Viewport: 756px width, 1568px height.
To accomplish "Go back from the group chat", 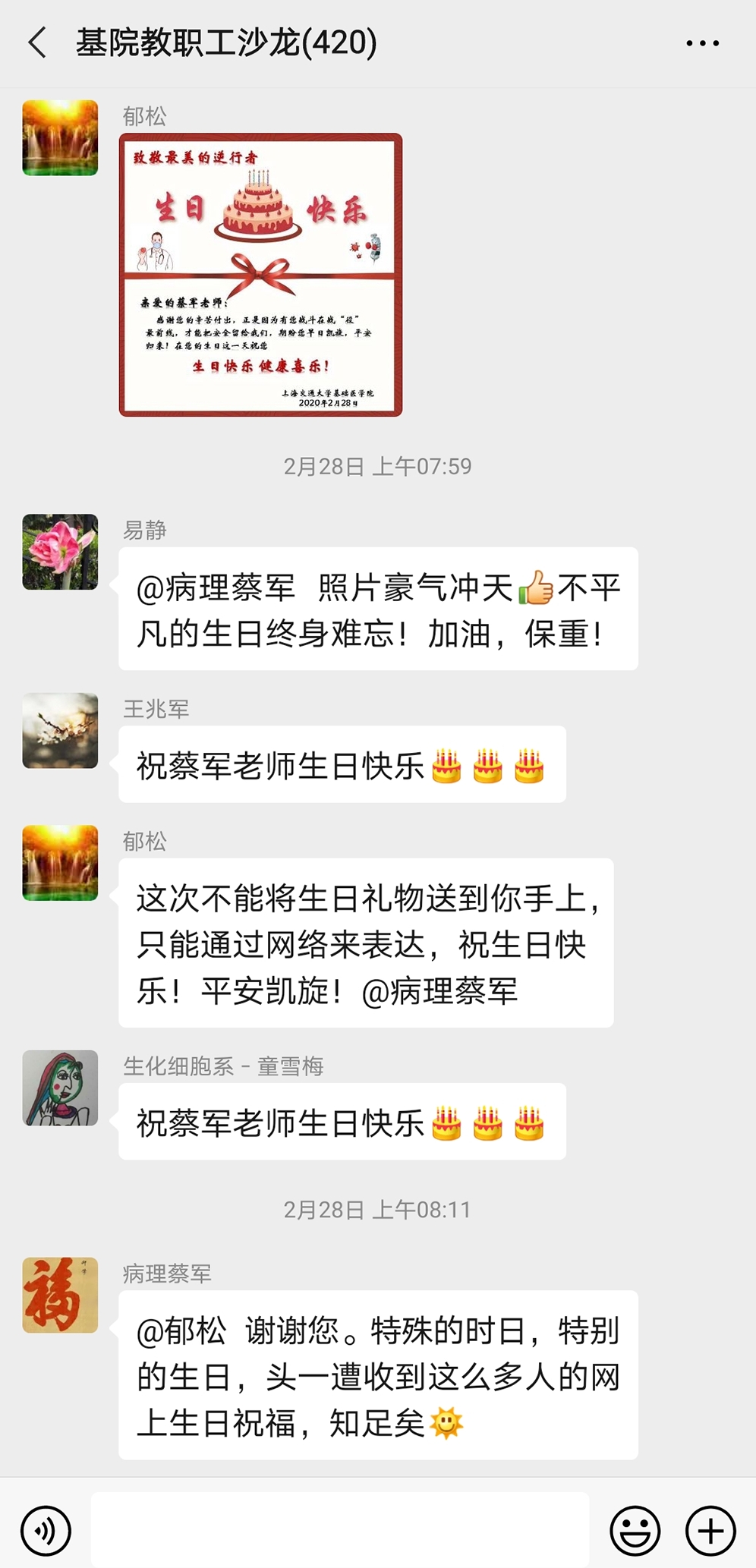I will point(37,43).
